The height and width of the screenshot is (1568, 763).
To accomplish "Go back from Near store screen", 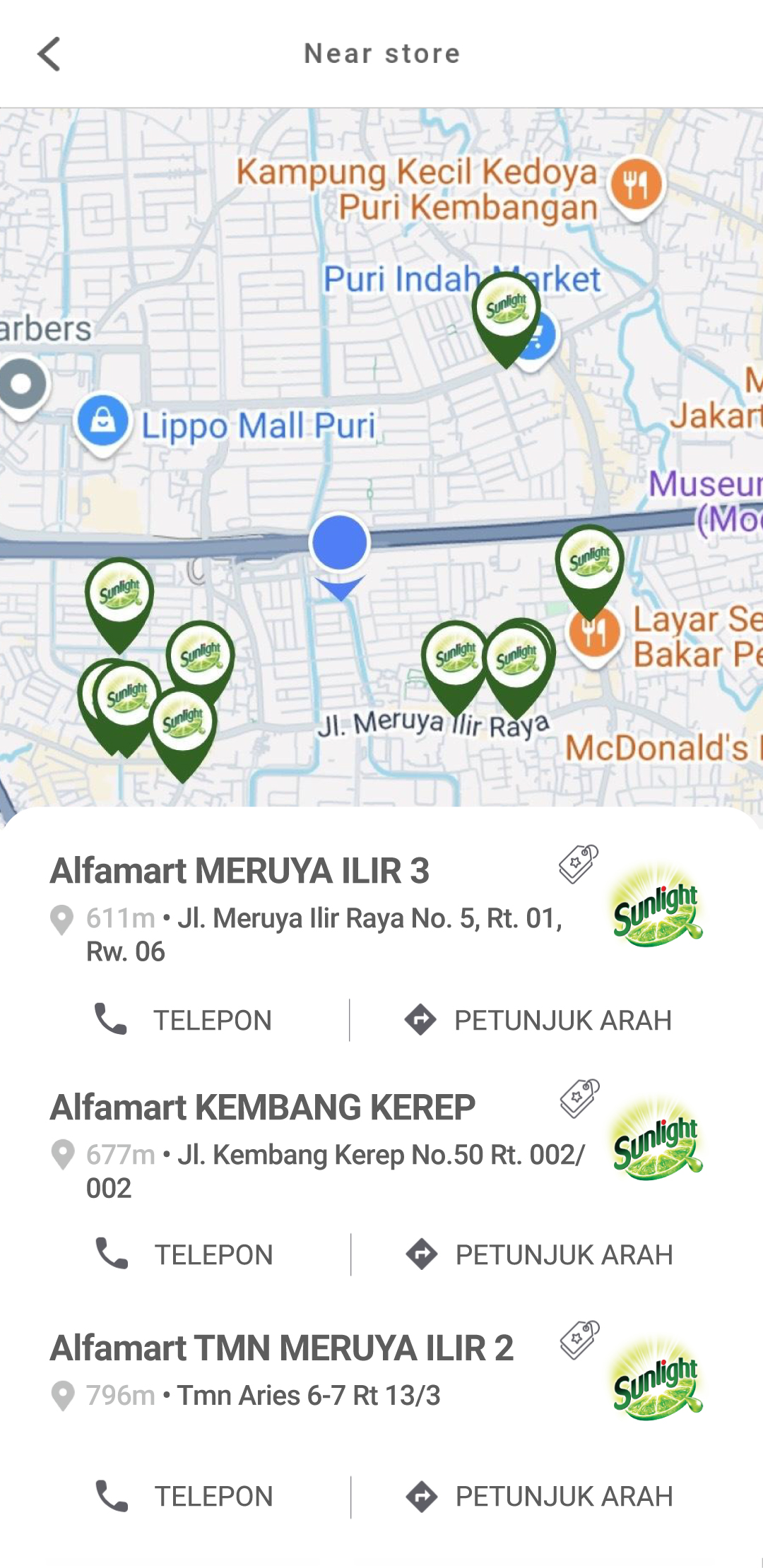I will pos(49,54).
